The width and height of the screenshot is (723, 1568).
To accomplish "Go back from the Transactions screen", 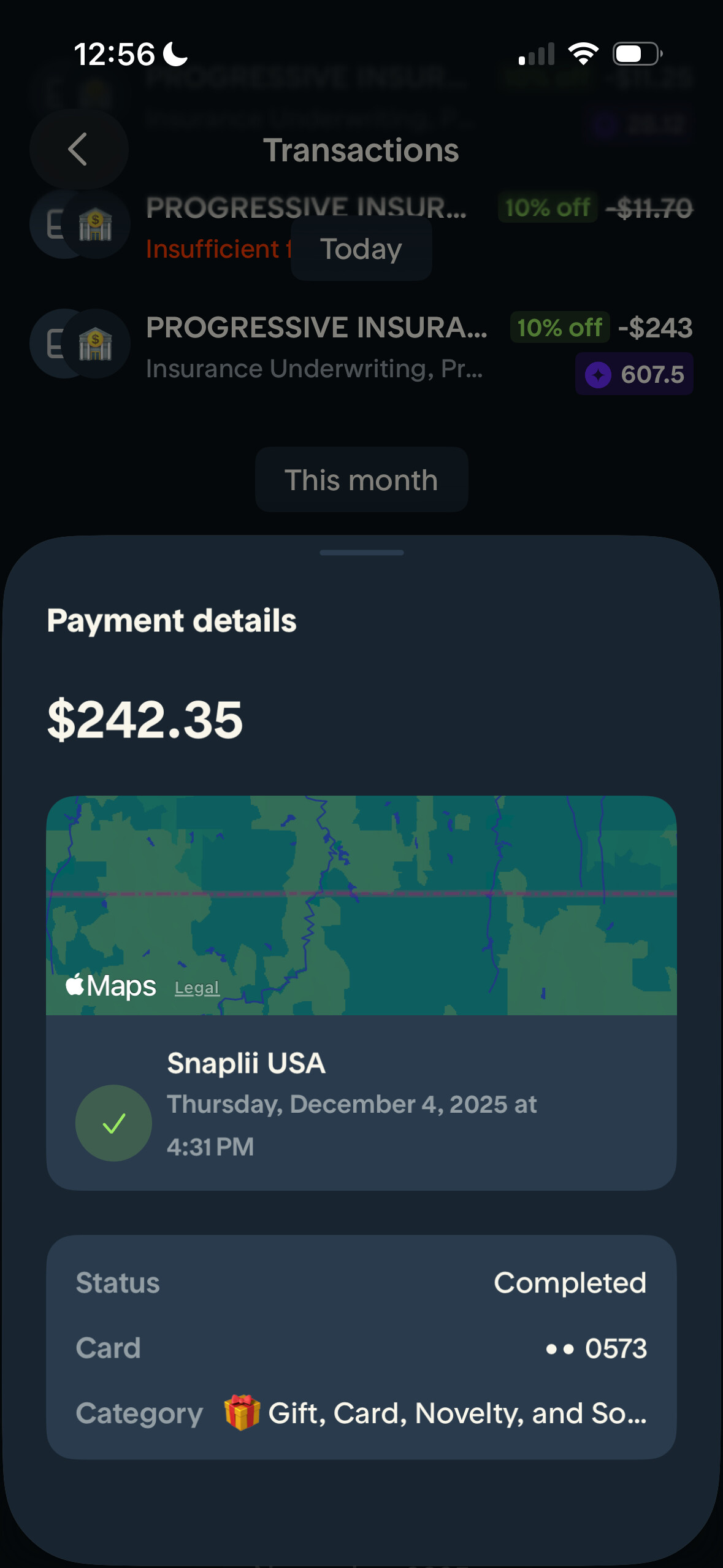I will tap(78, 149).
